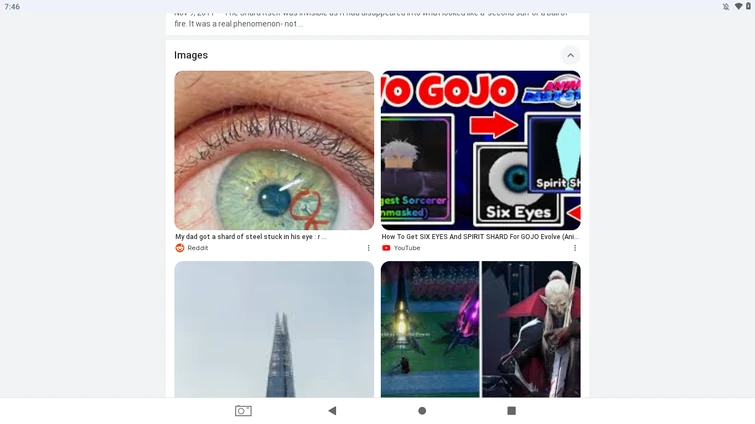Open the Reddit steel shard eye image
The height and width of the screenshot is (424, 755).
click(x=274, y=150)
